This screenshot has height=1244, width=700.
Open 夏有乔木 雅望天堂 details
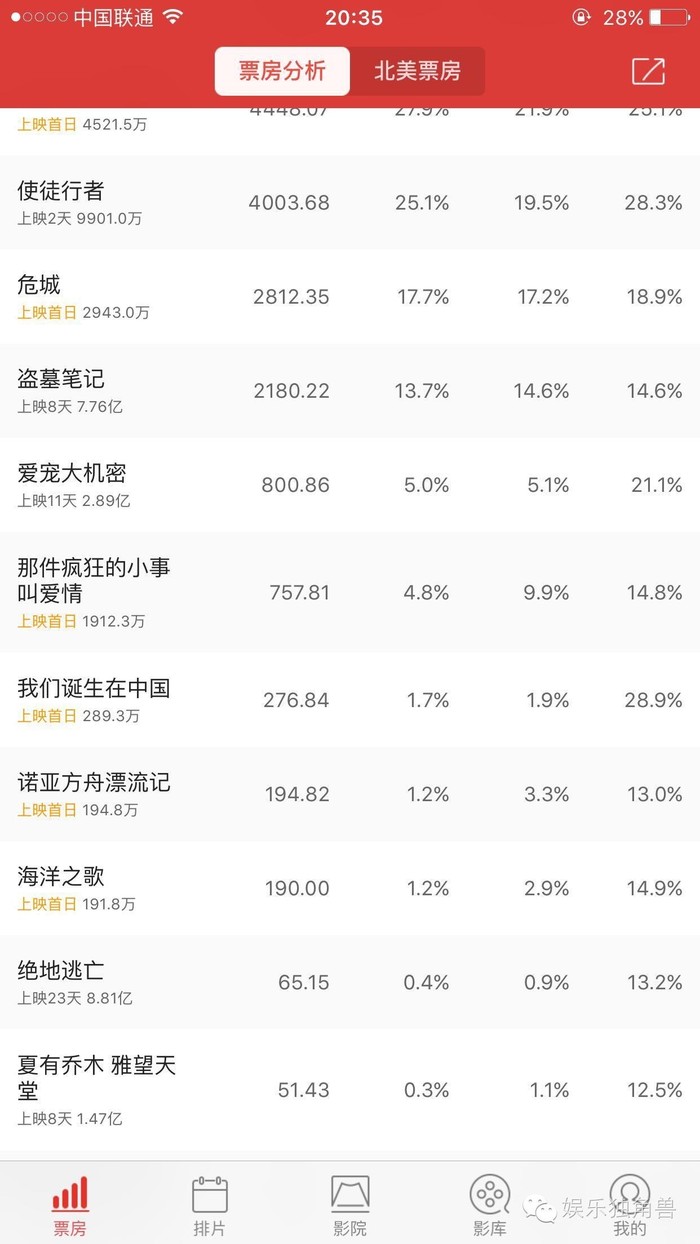click(x=350, y=1090)
